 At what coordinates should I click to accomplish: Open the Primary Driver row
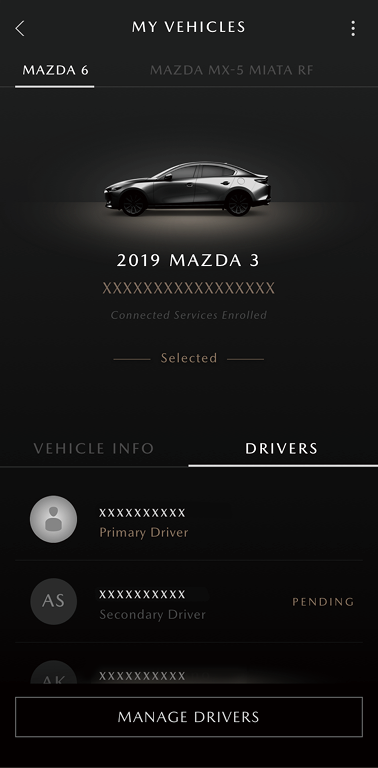189,520
